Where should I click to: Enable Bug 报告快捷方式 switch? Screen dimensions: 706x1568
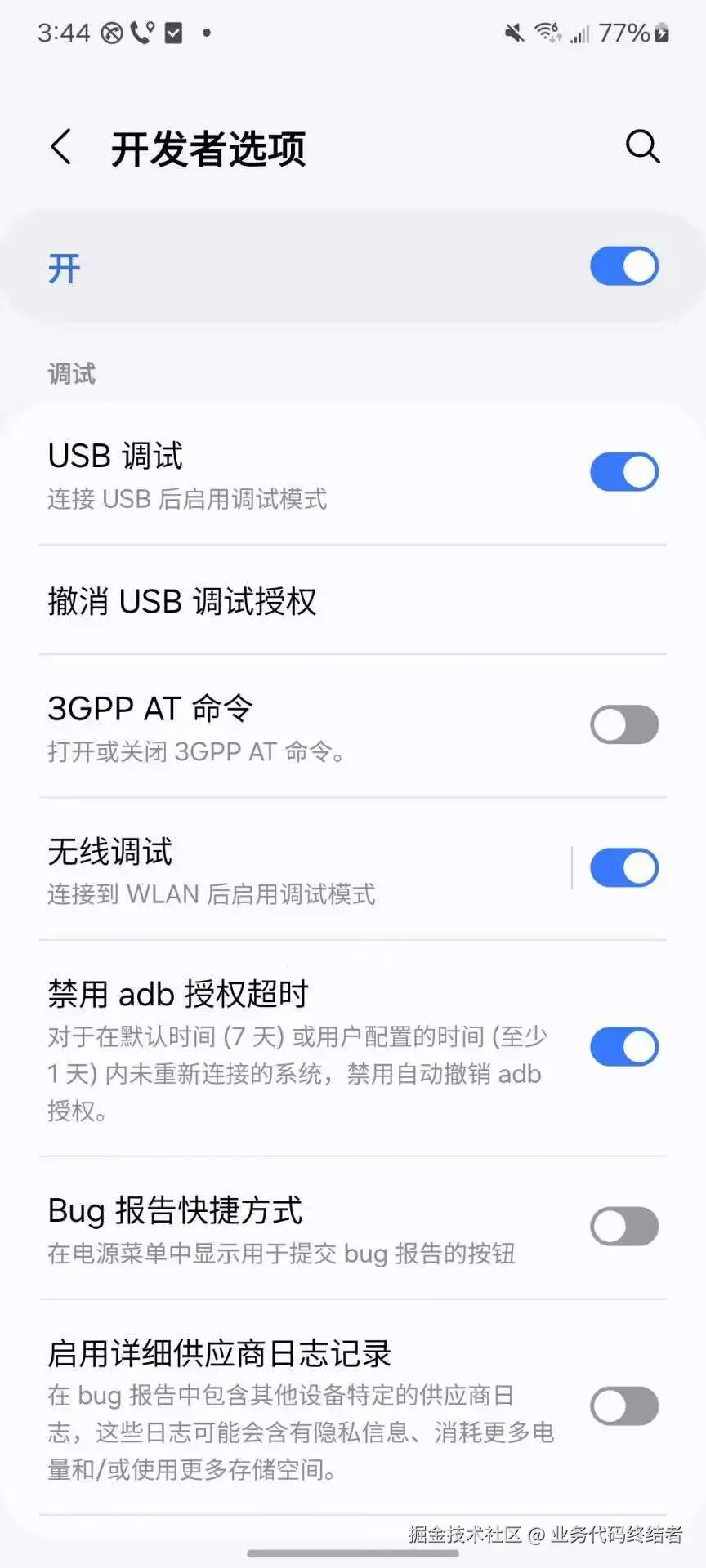tap(624, 1227)
